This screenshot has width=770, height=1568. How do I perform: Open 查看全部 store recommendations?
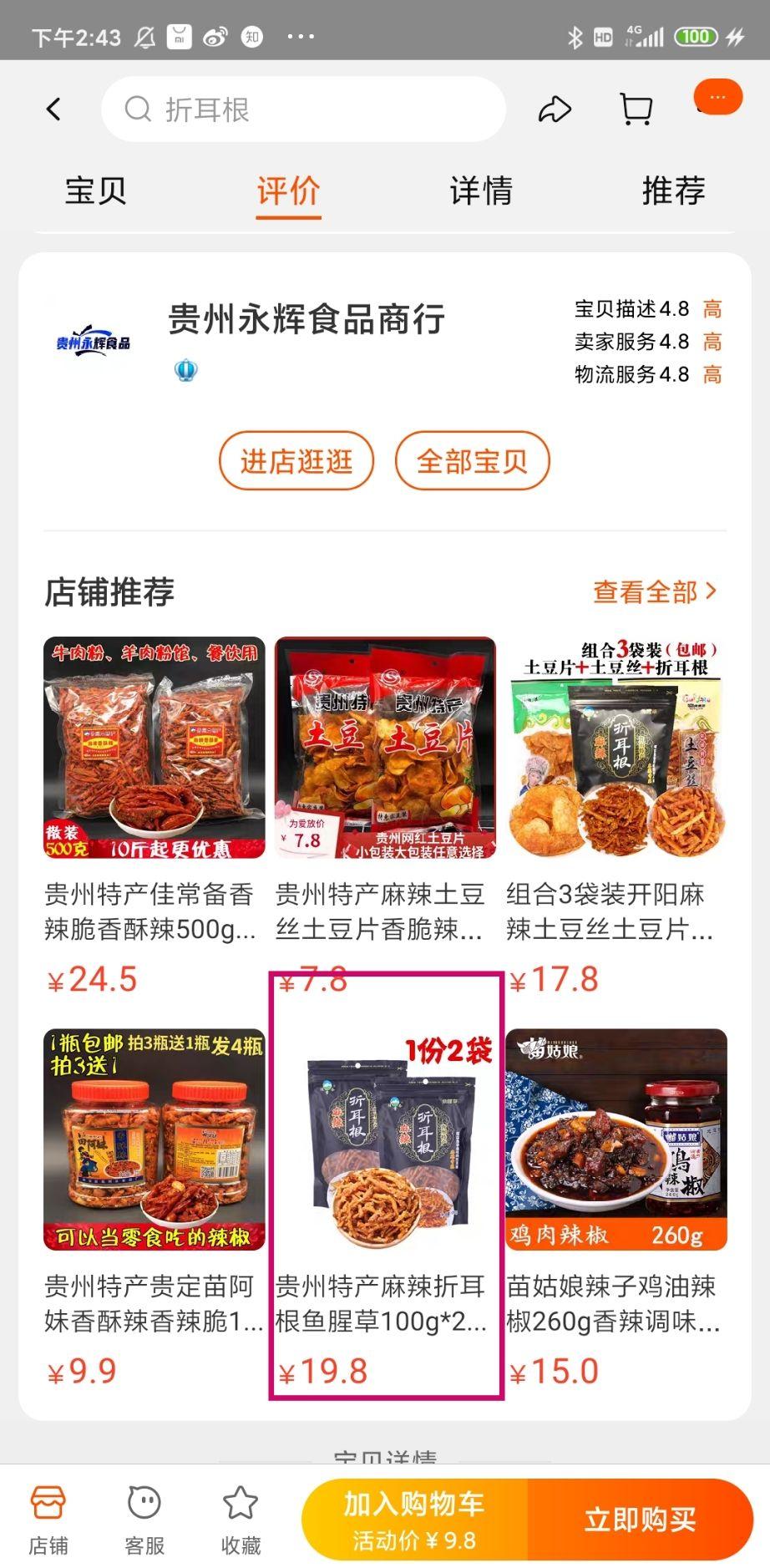click(x=655, y=592)
